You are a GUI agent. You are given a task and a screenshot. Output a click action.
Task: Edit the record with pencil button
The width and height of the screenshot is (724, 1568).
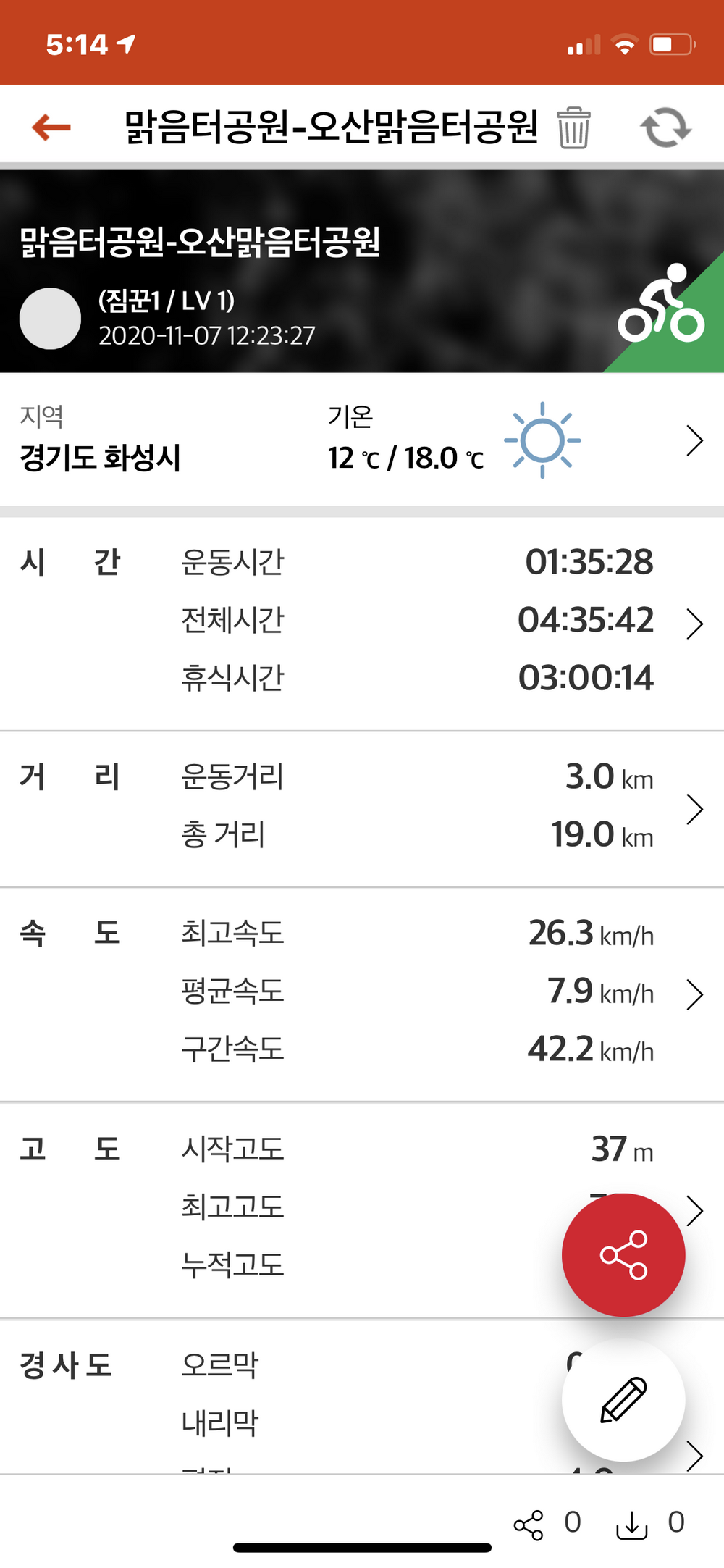click(x=623, y=1400)
